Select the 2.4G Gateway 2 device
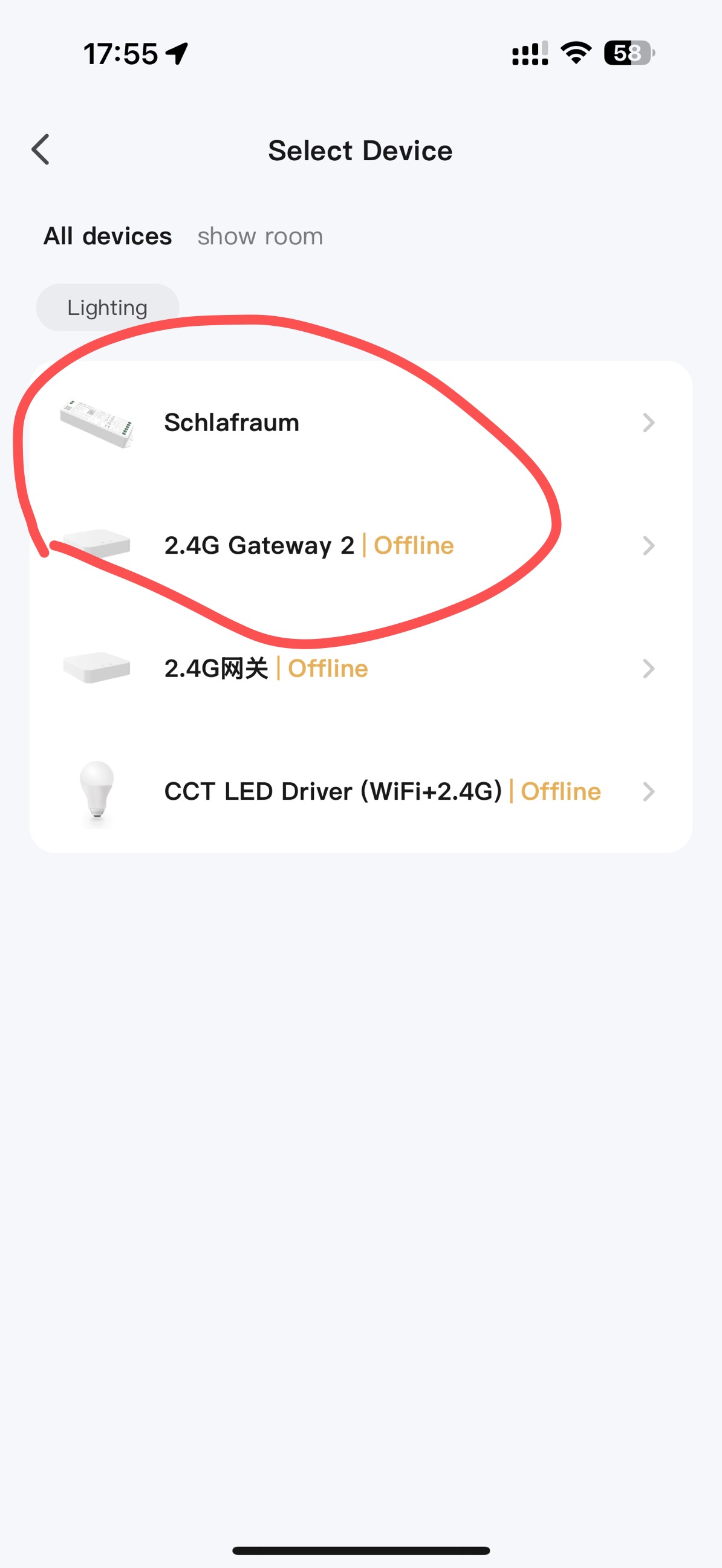 coord(360,545)
